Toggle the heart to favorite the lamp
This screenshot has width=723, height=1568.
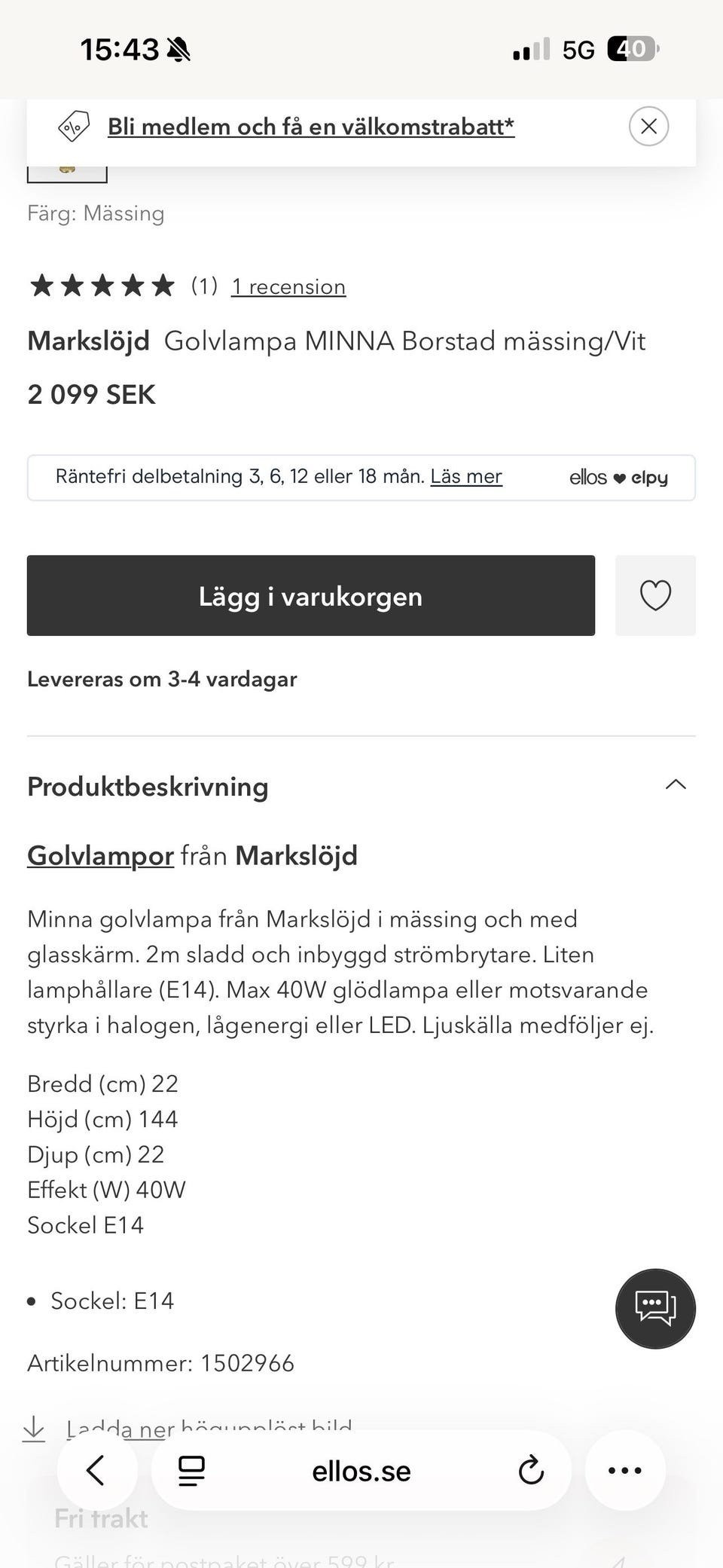click(x=654, y=595)
